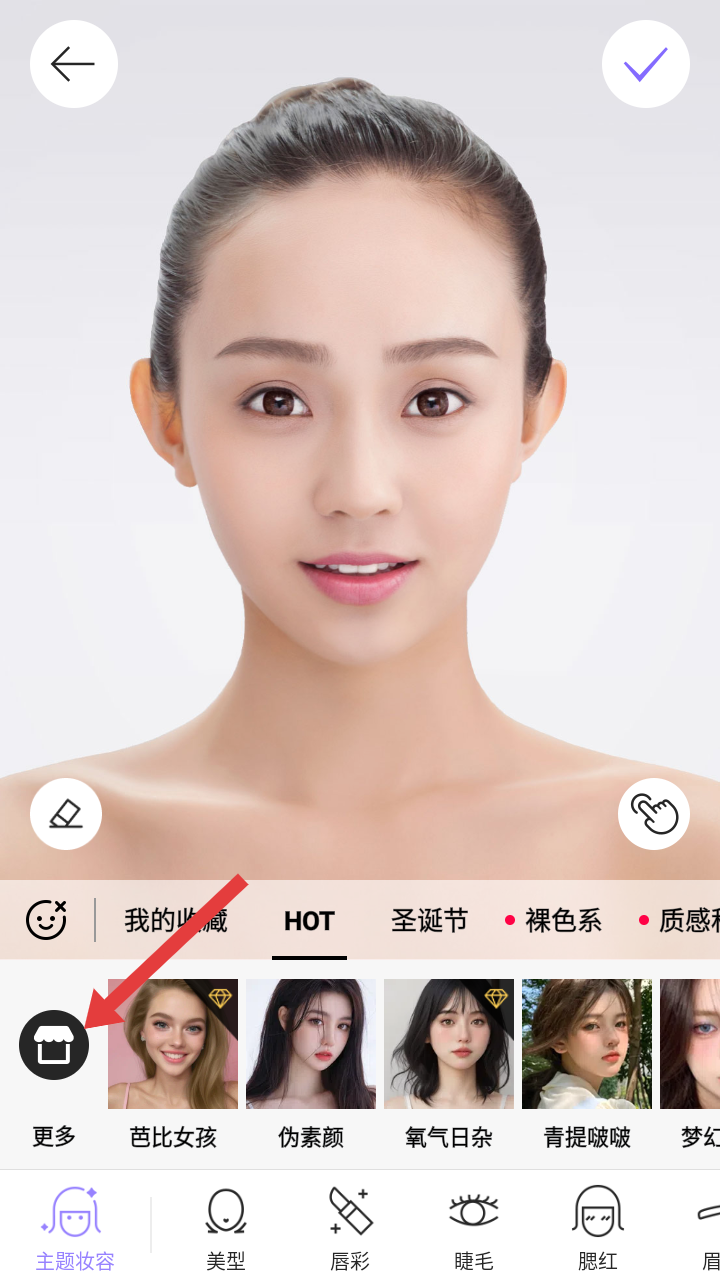Image resolution: width=720 pixels, height=1280 pixels.
Task: Select the eraser tool
Action: 66,814
